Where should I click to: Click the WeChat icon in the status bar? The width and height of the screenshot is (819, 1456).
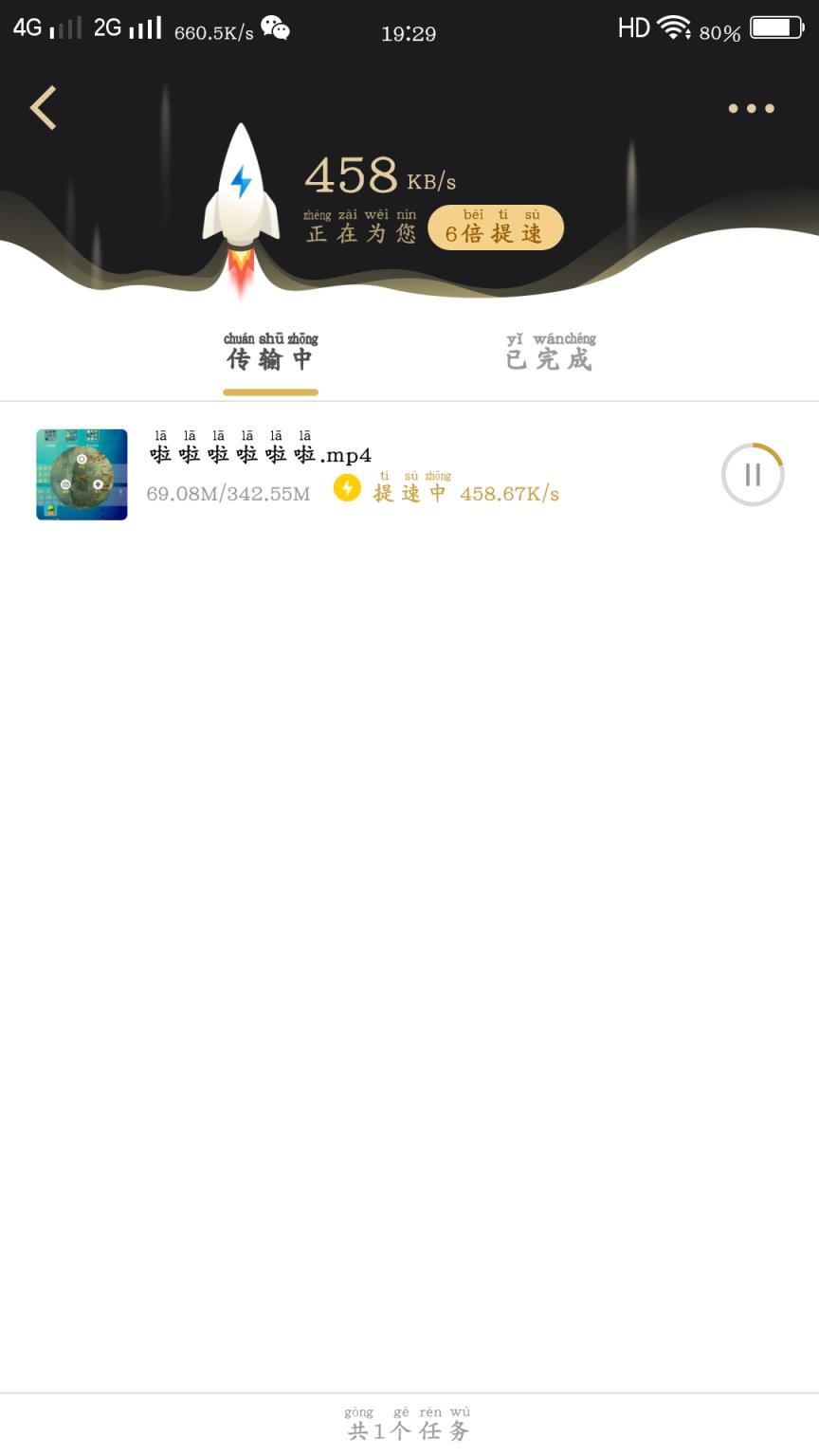(x=276, y=29)
